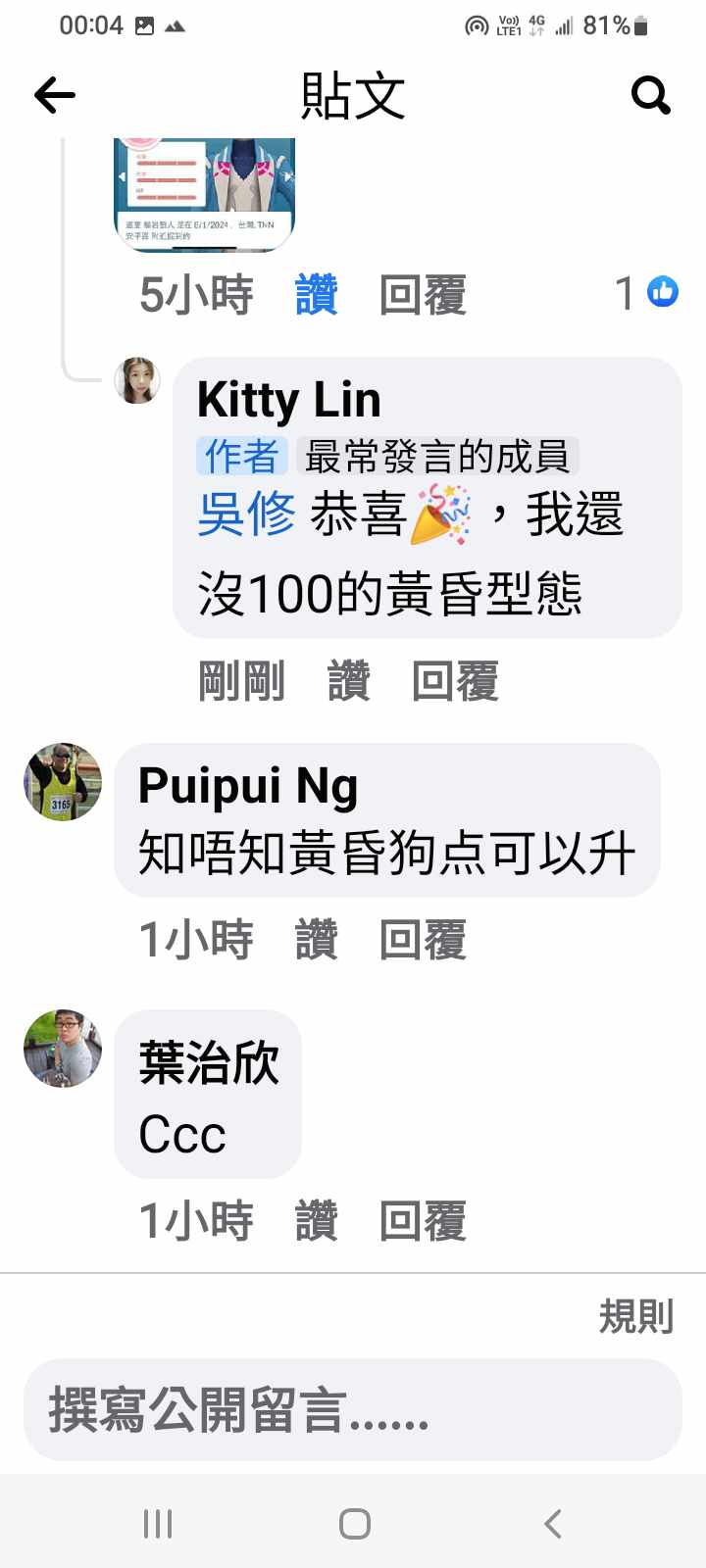
Task: Tap the system home button
Action: [x=354, y=1524]
